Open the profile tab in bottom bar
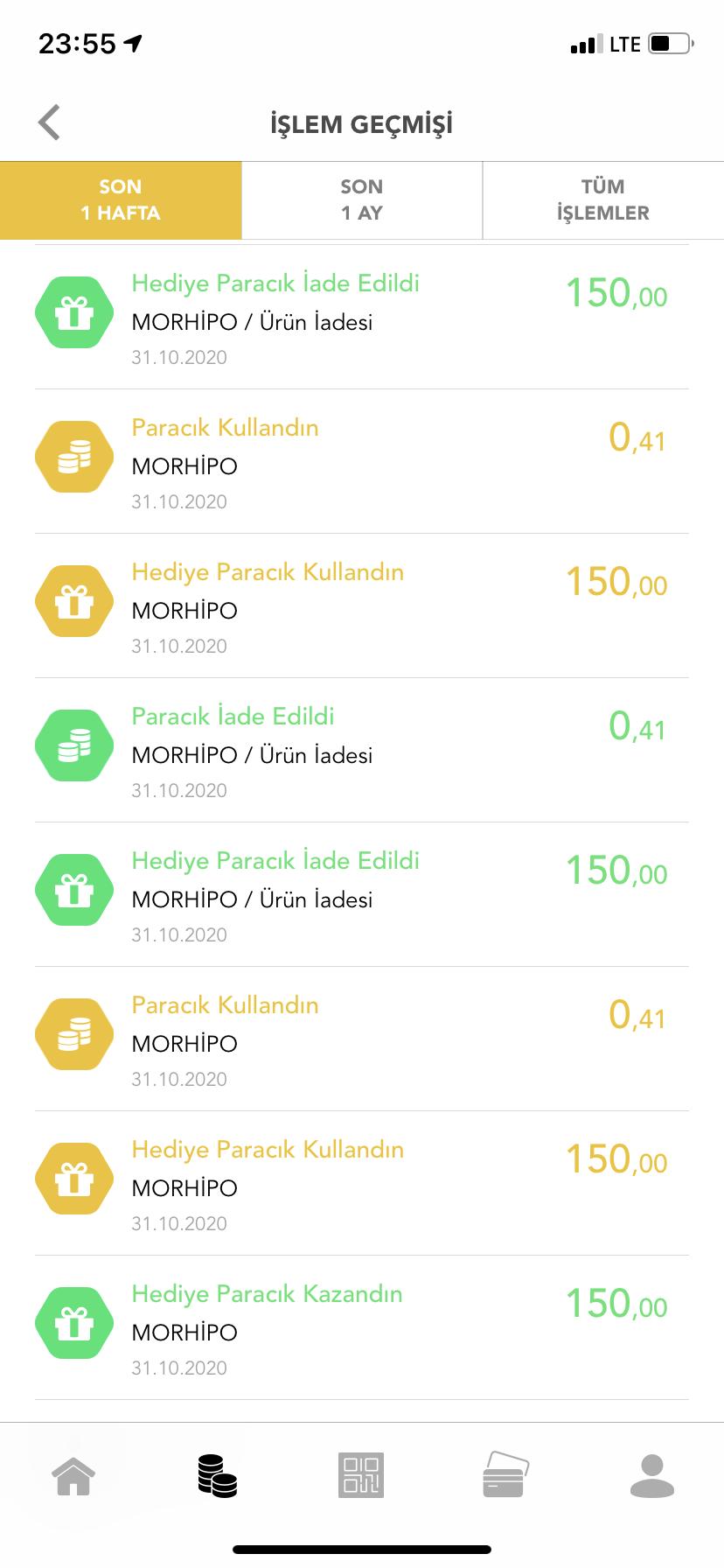This screenshot has height=1568, width=724. click(x=651, y=1476)
